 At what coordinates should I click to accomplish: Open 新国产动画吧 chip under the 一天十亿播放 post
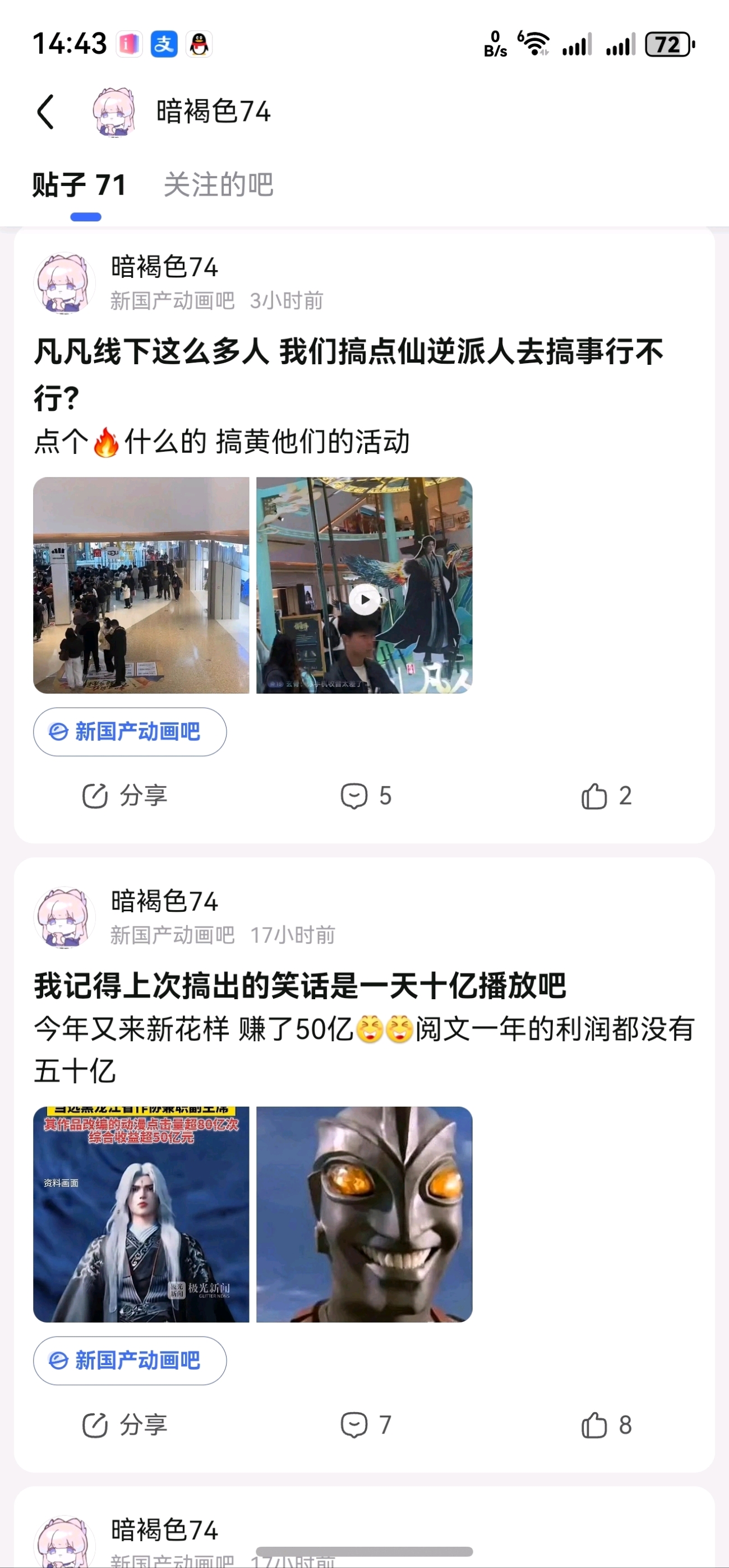(130, 1361)
